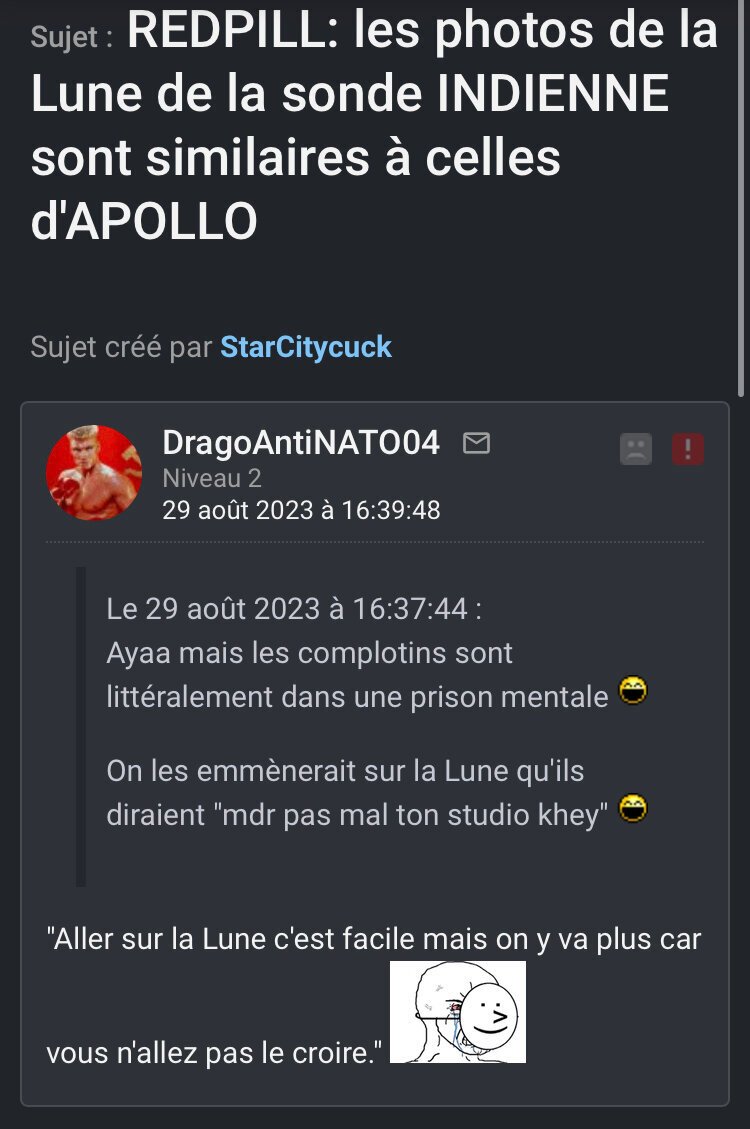Open the post's date permalink 16:39:48
Screen dimensions: 750x1129
point(300,510)
